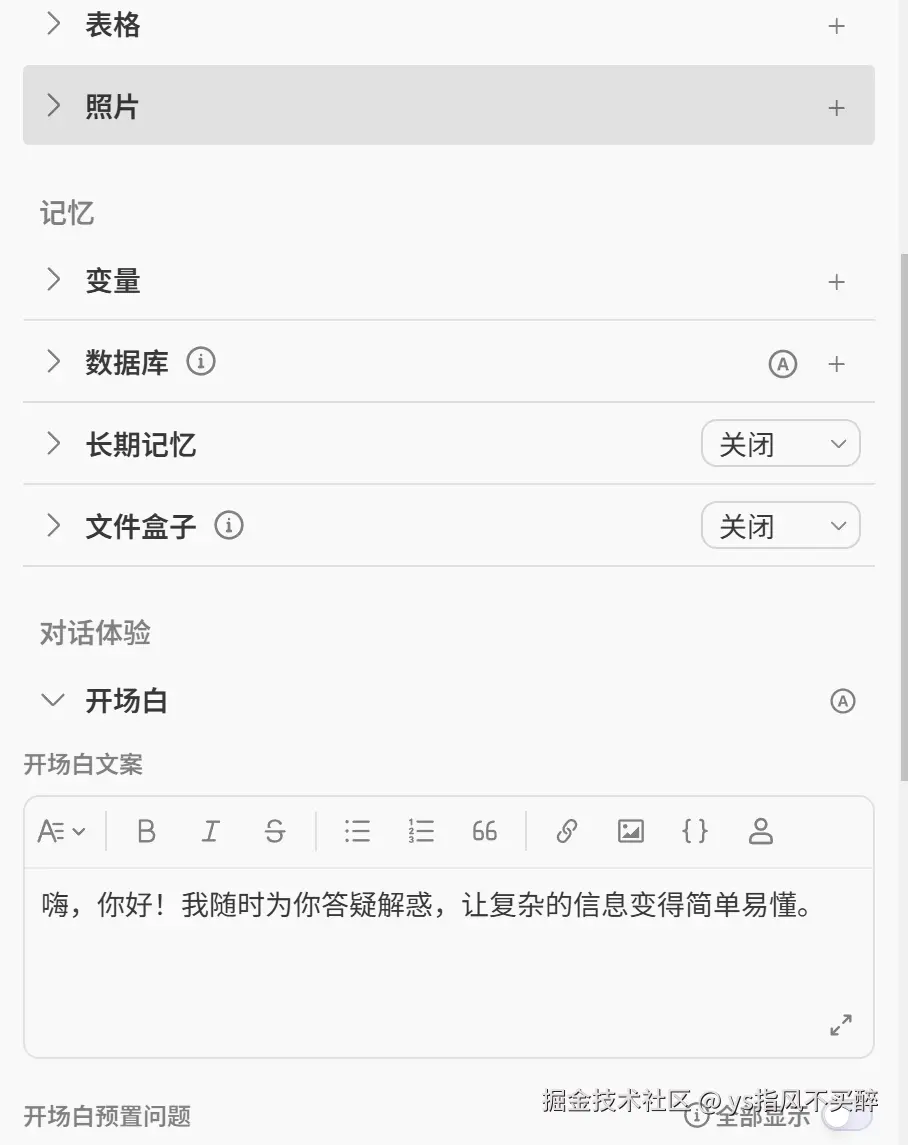Image resolution: width=908 pixels, height=1145 pixels.
Task: Insert an image into the editor
Action: (x=630, y=831)
